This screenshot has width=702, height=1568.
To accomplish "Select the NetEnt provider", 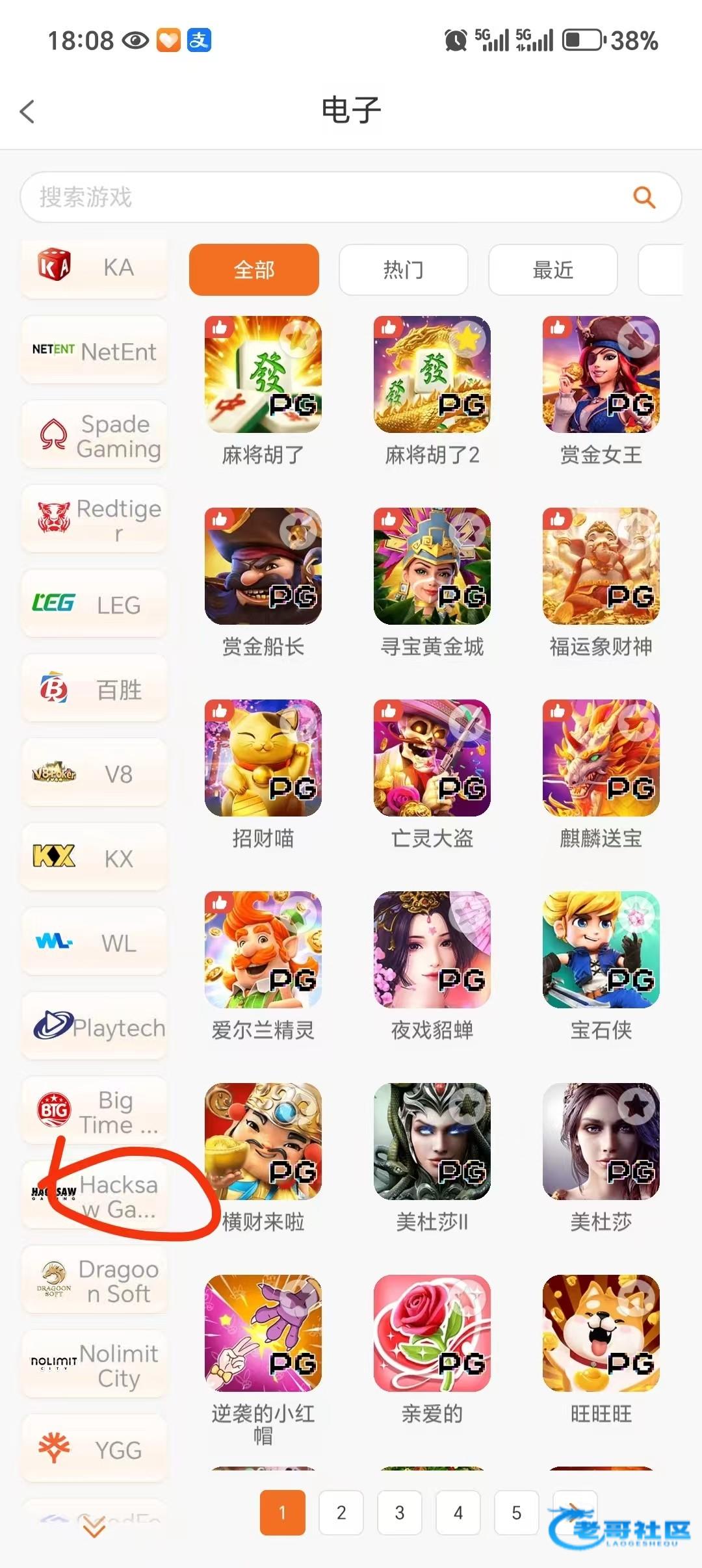I will click(x=94, y=352).
